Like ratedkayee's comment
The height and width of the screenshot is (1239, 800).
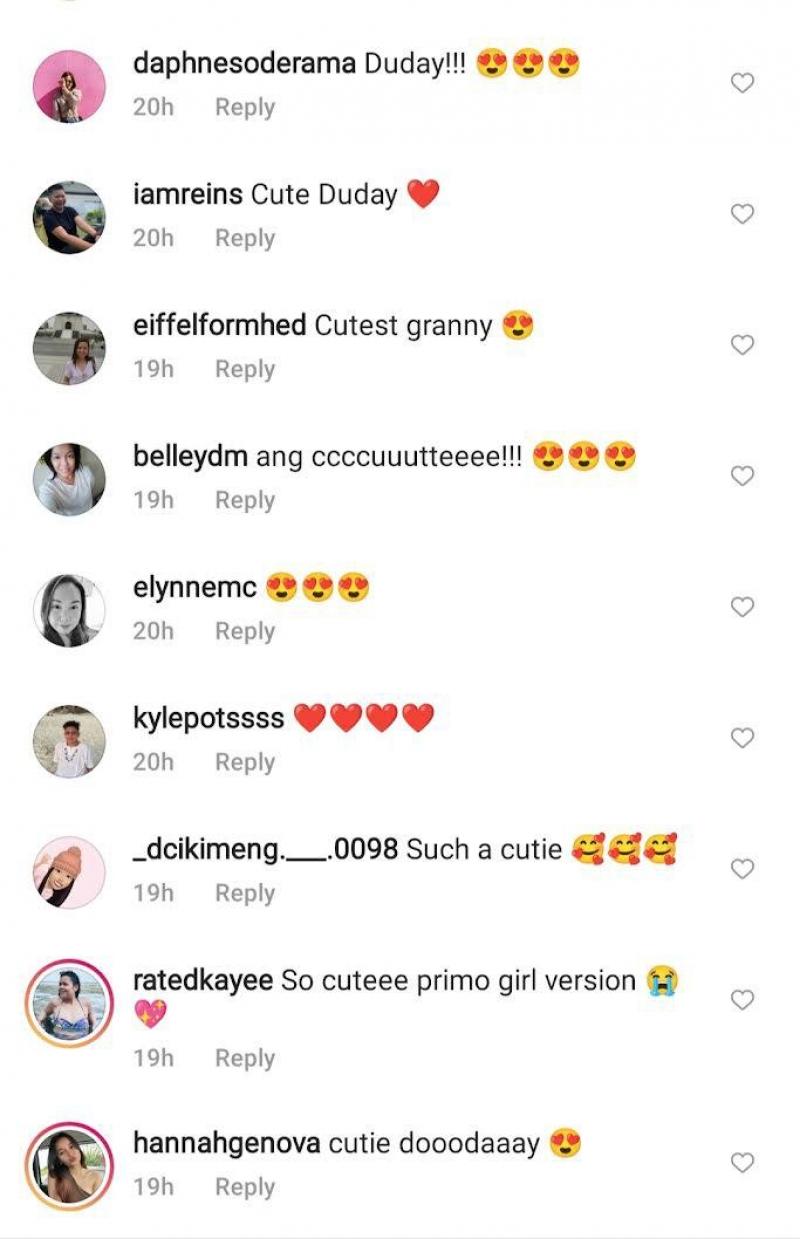tap(742, 1000)
